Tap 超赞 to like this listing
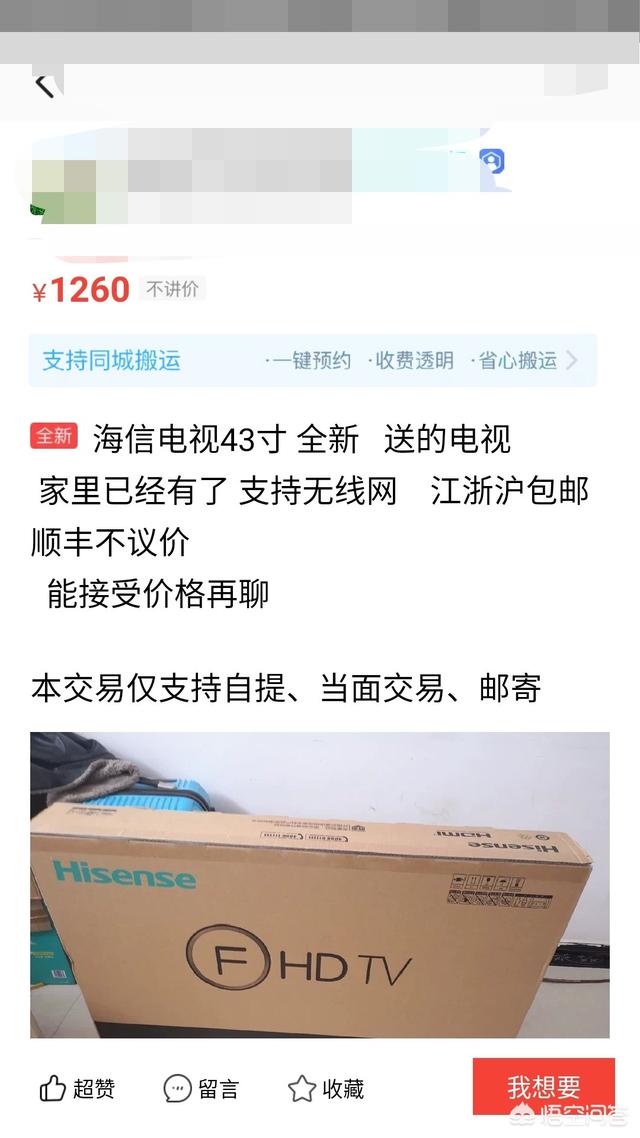 pyautogui.click(x=77, y=1088)
